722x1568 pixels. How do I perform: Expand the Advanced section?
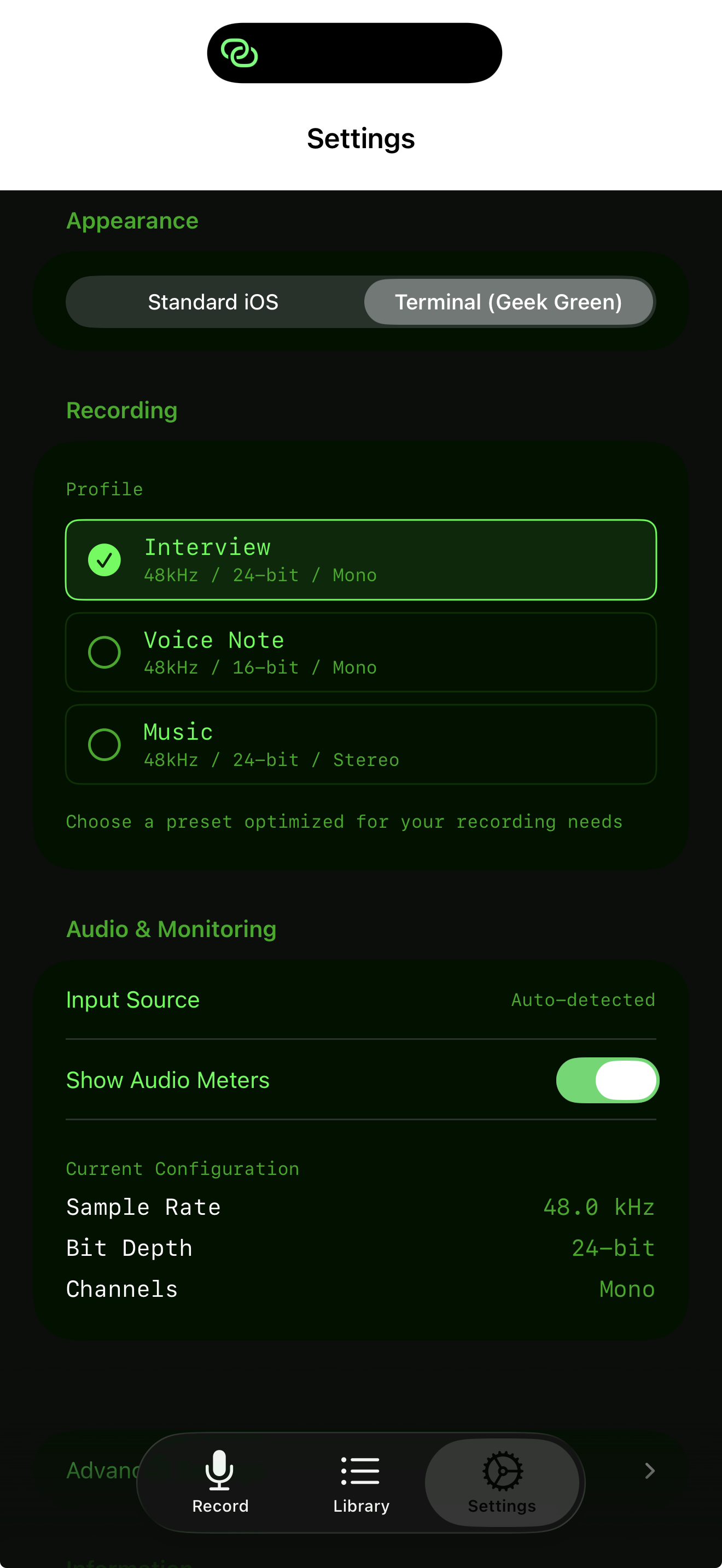pyautogui.click(x=648, y=1471)
